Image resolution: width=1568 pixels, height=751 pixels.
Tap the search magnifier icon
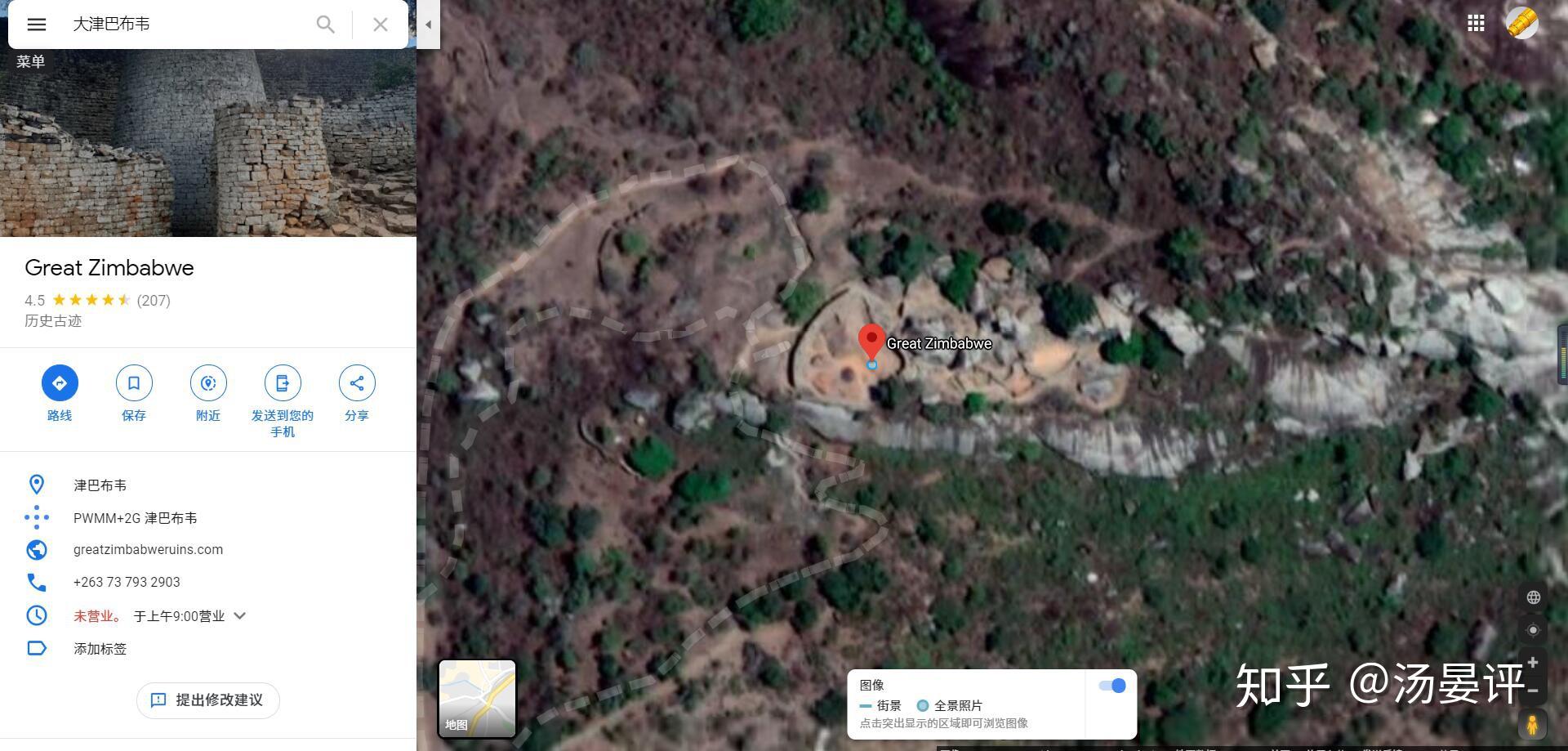coord(325,25)
